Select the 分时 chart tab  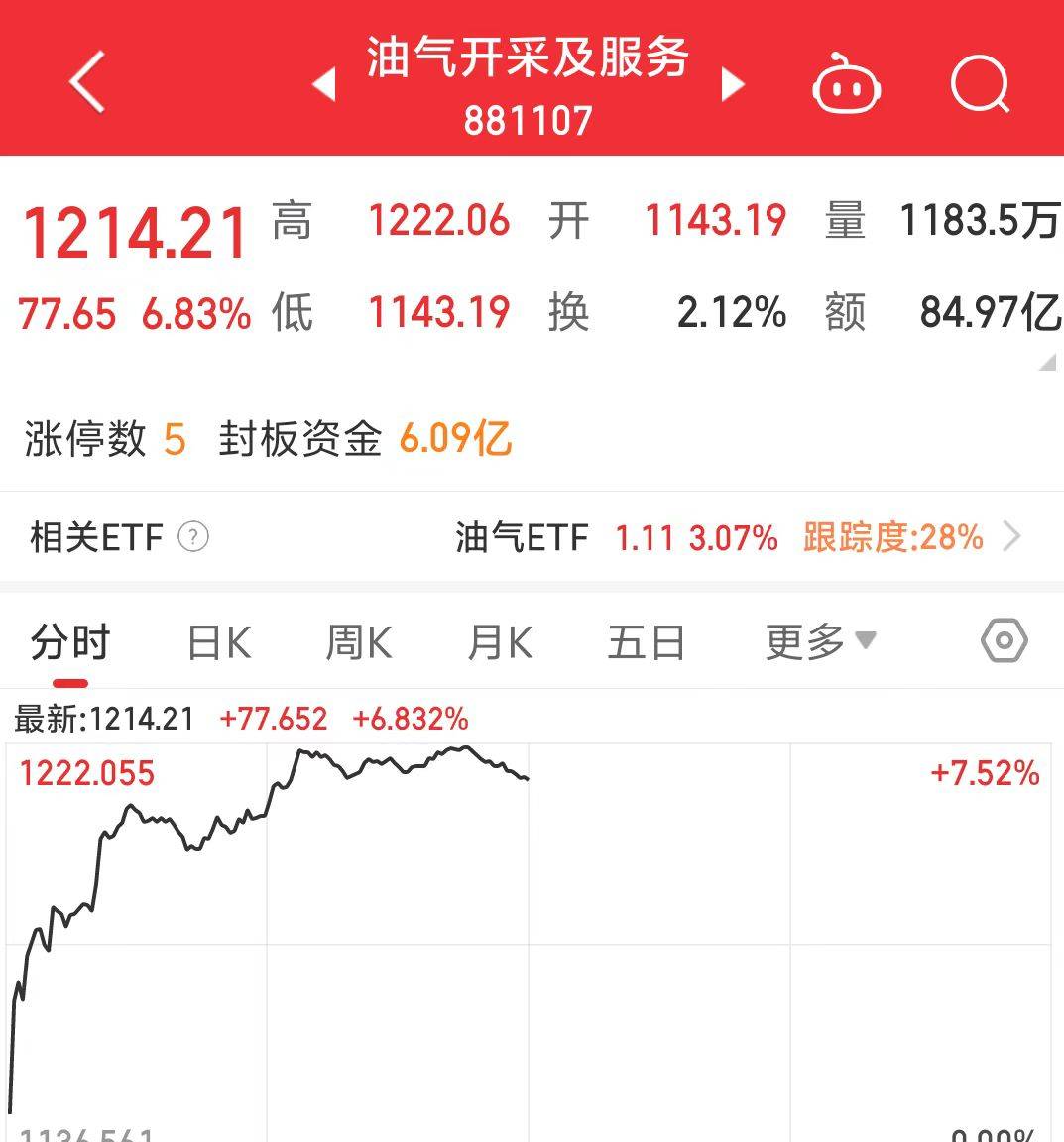69,642
